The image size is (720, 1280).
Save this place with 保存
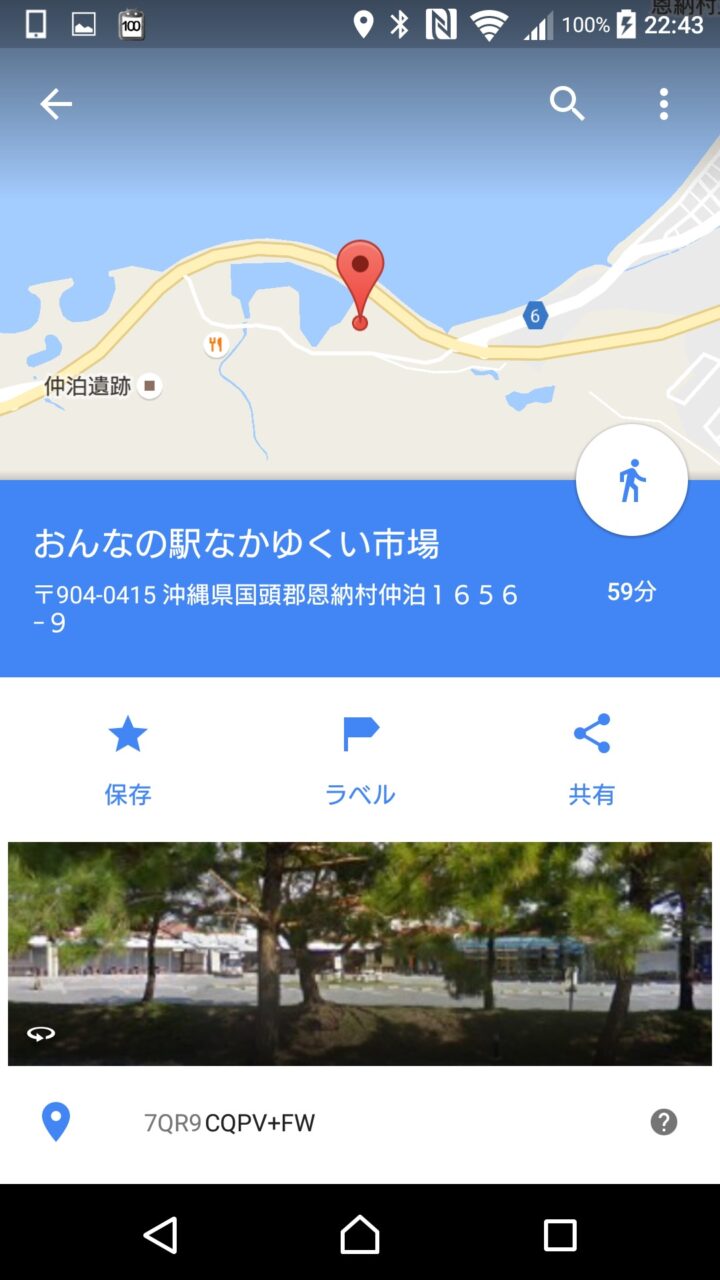pyautogui.click(x=128, y=760)
